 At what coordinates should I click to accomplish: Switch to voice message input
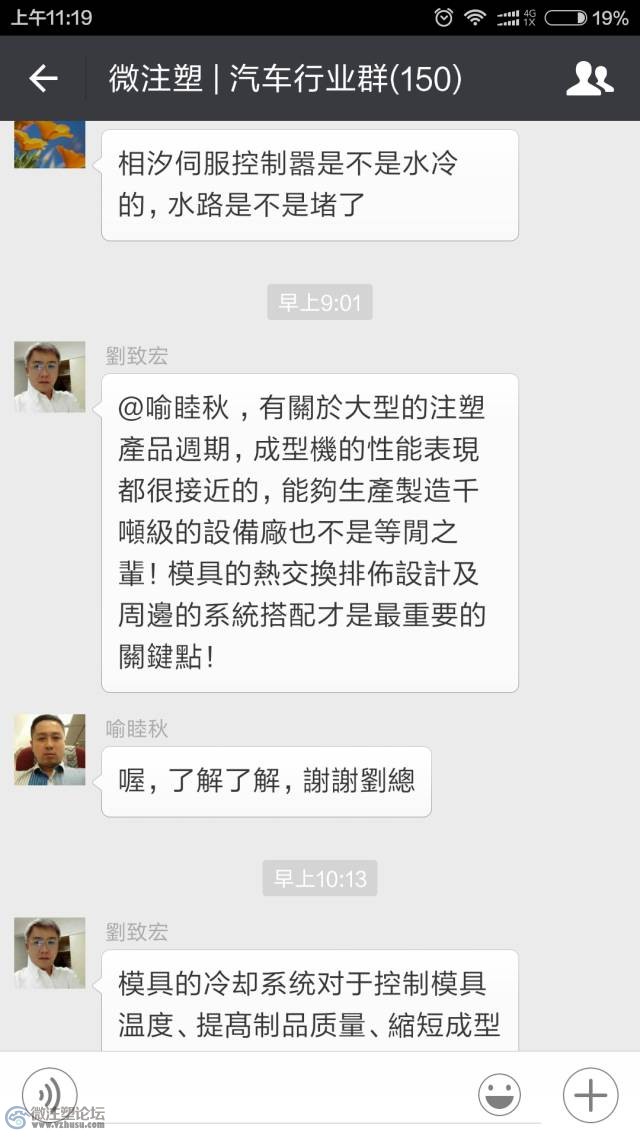point(49,1095)
